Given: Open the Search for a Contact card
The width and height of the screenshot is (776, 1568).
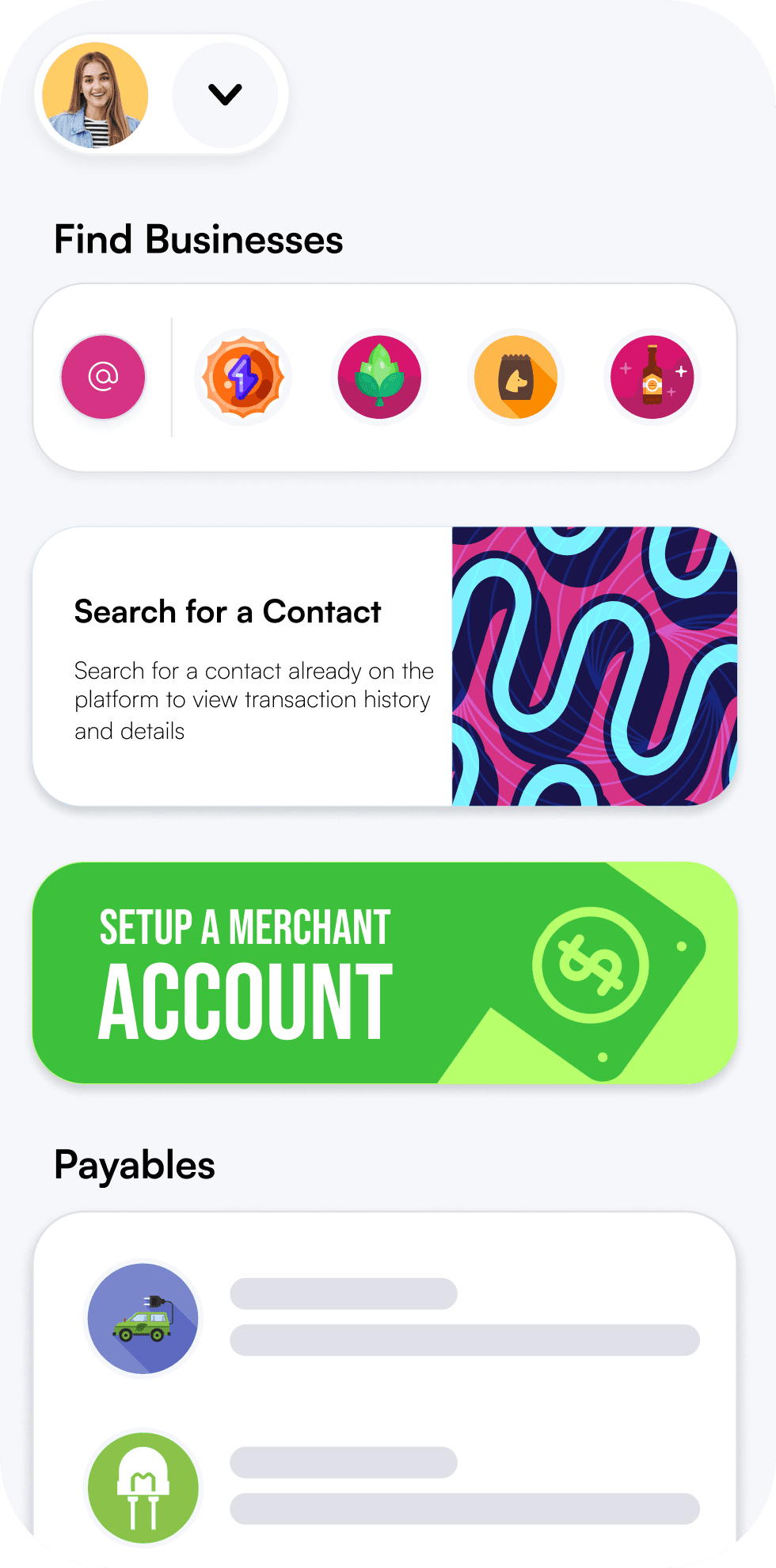Looking at the screenshot, I should [x=238, y=665].
